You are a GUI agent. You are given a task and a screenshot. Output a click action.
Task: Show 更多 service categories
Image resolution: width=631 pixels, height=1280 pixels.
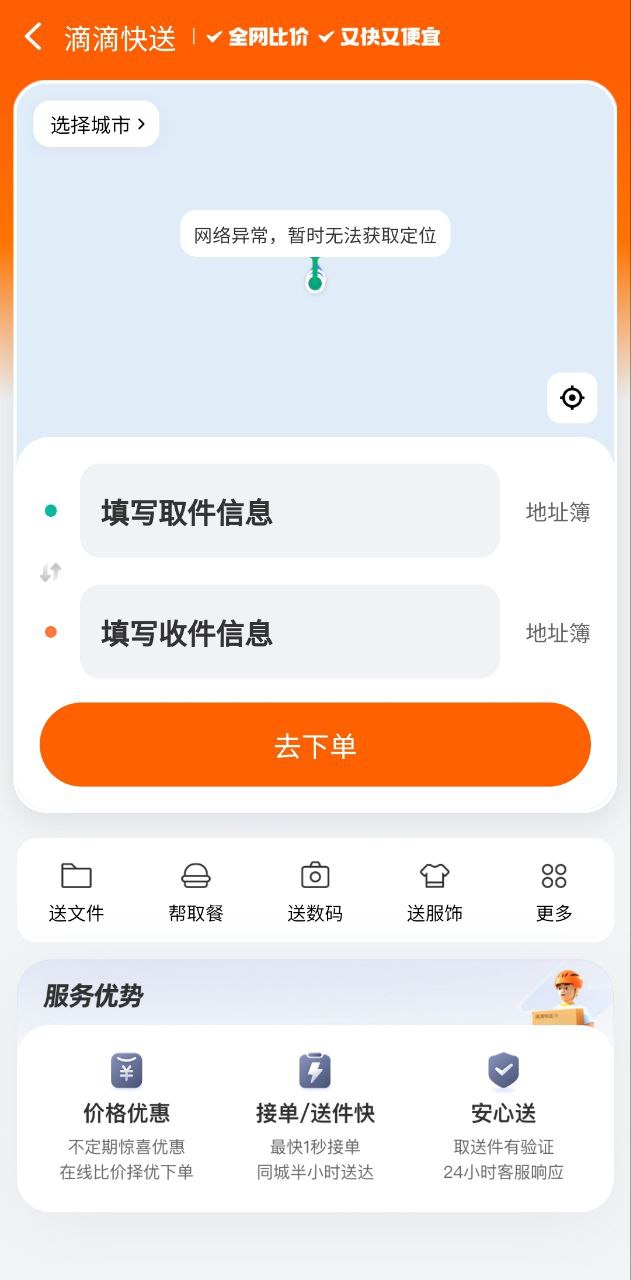point(554,891)
